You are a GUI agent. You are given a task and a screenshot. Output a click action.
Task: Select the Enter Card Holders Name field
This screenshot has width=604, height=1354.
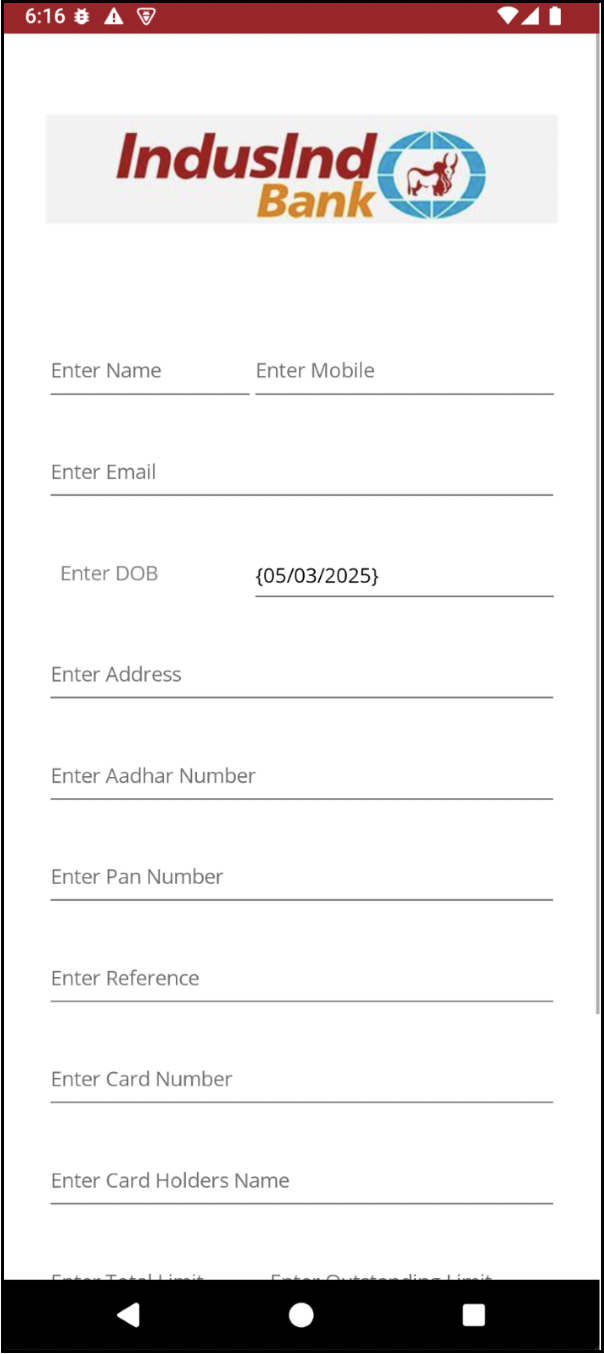coord(301,1181)
